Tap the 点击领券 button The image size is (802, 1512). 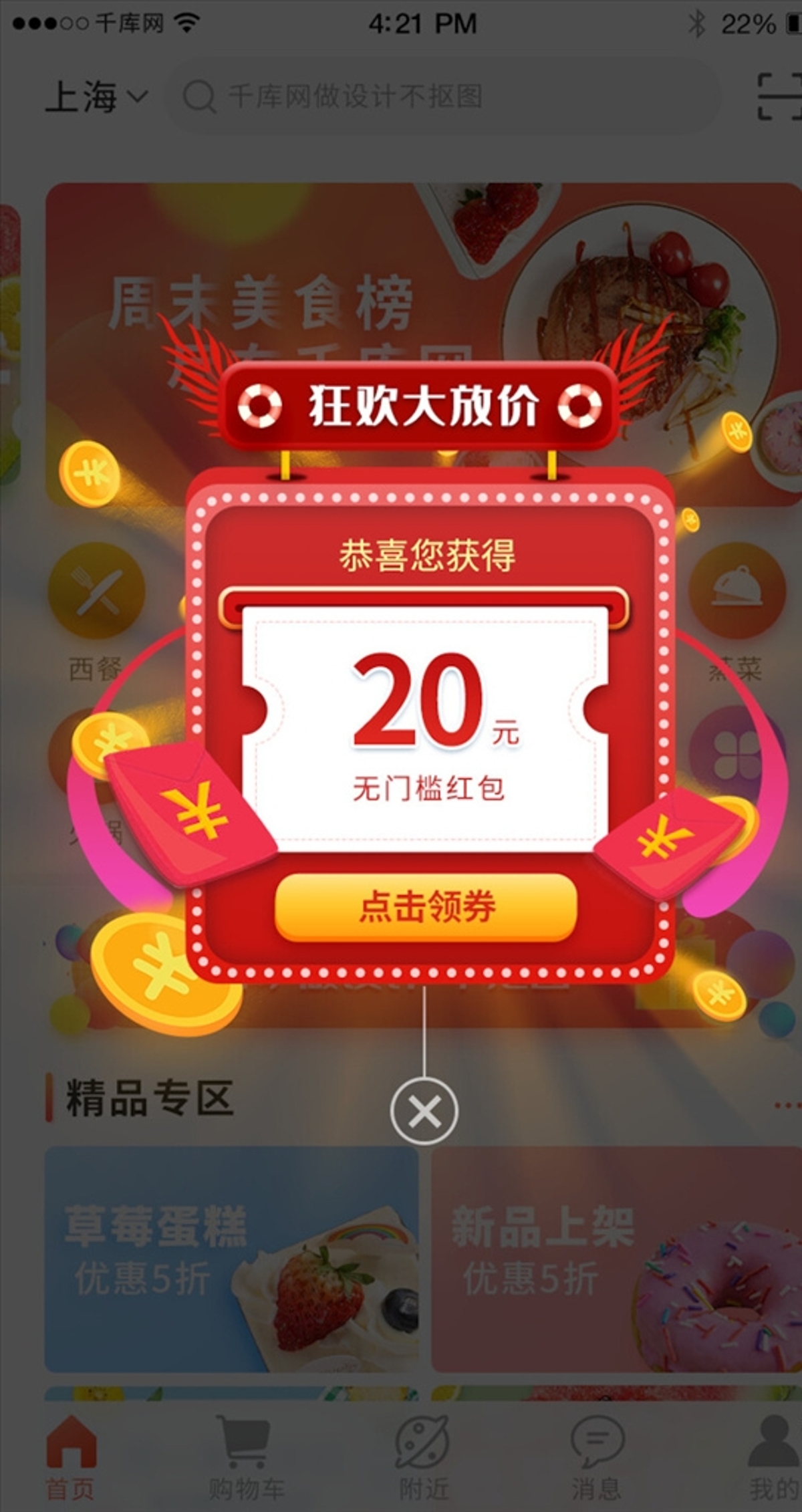click(426, 907)
